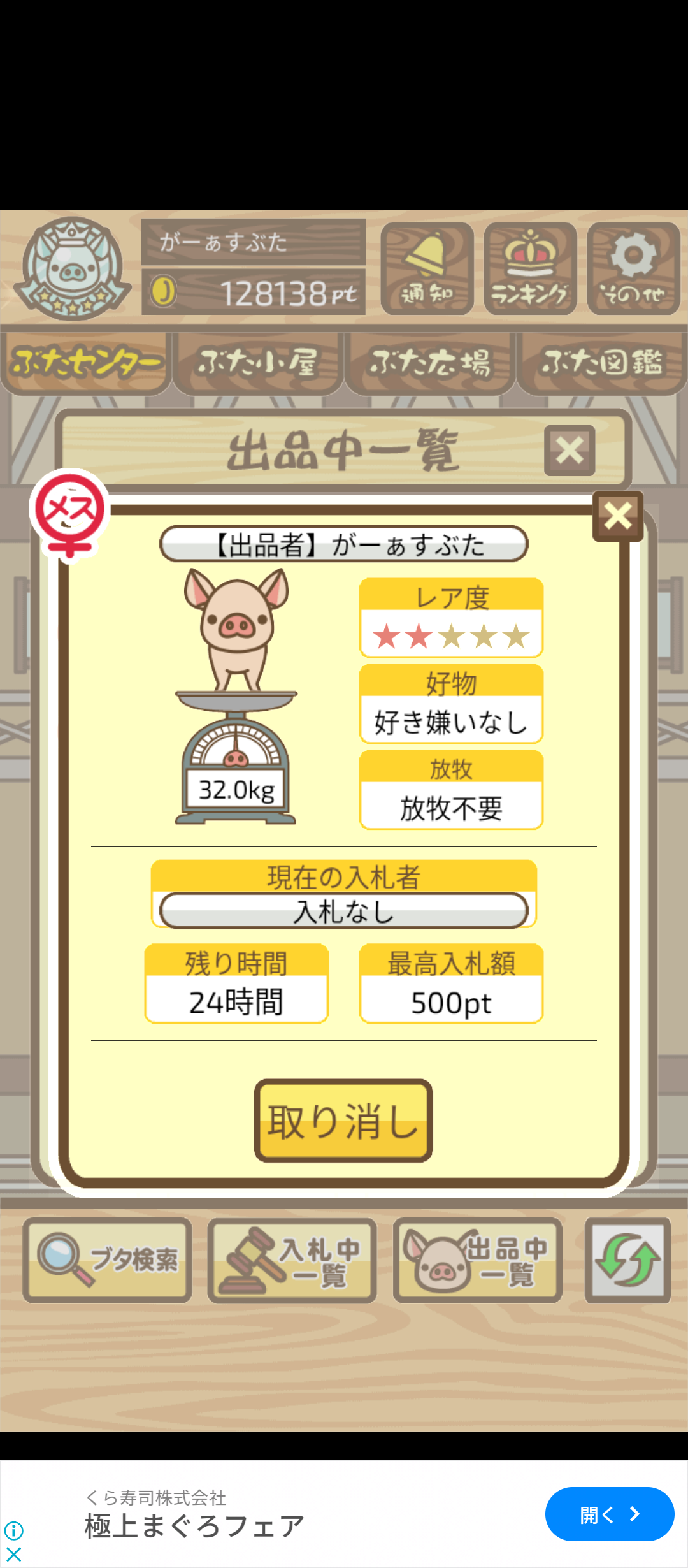Tap 開く on the sushi ad

tap(609, 1514)
